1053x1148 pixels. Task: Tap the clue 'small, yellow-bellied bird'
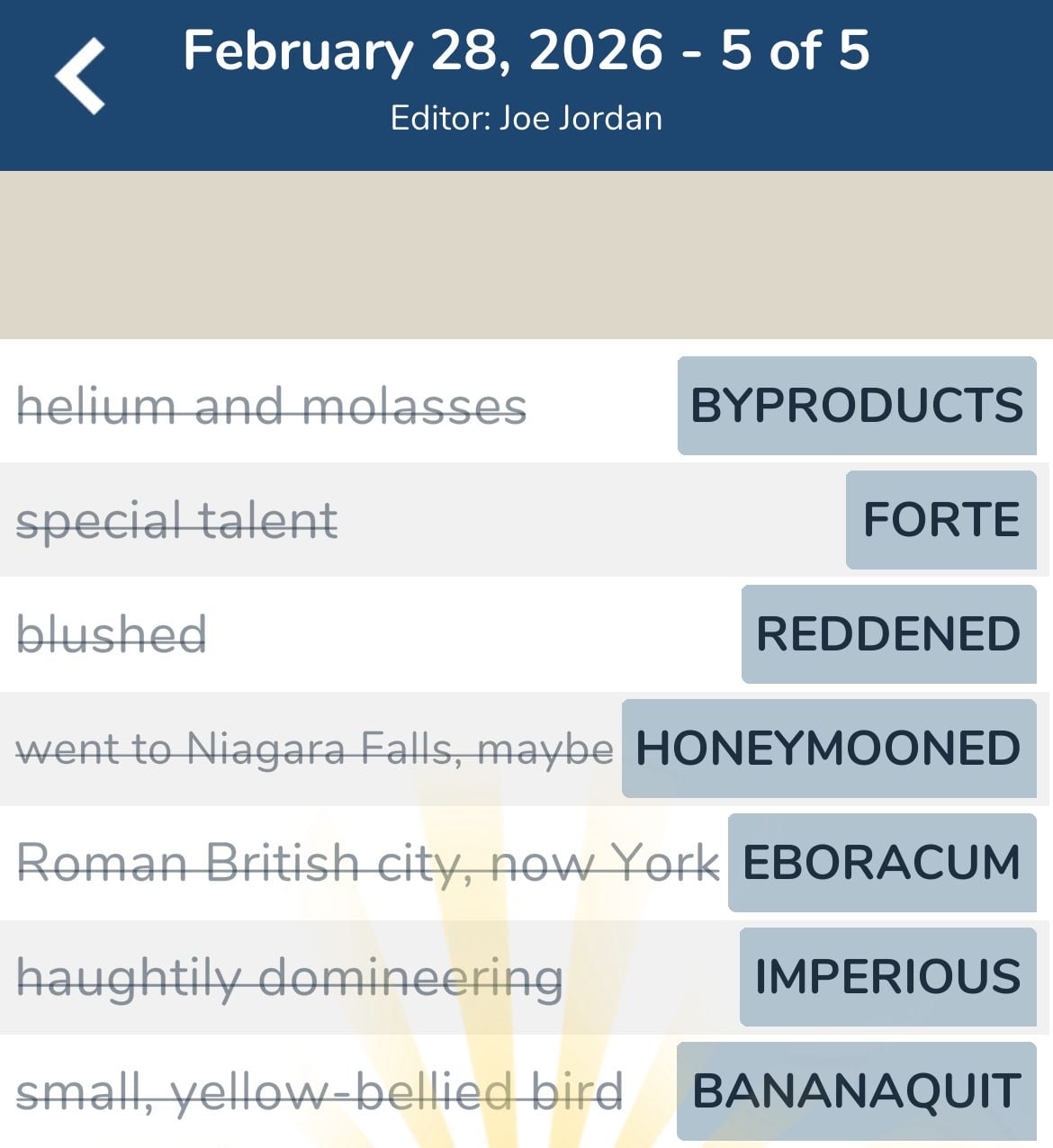[x=319, y=1091]
